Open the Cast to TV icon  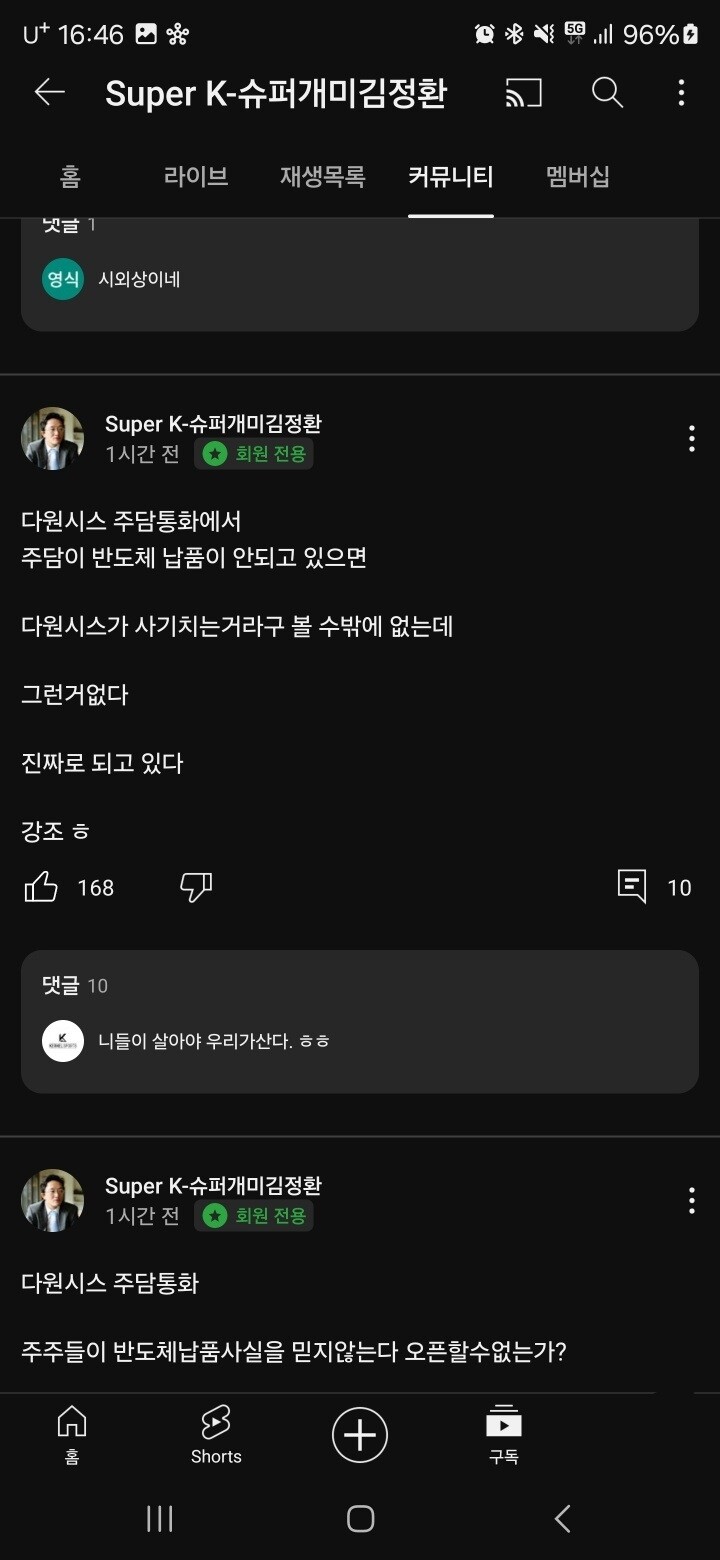click(522, 93)
